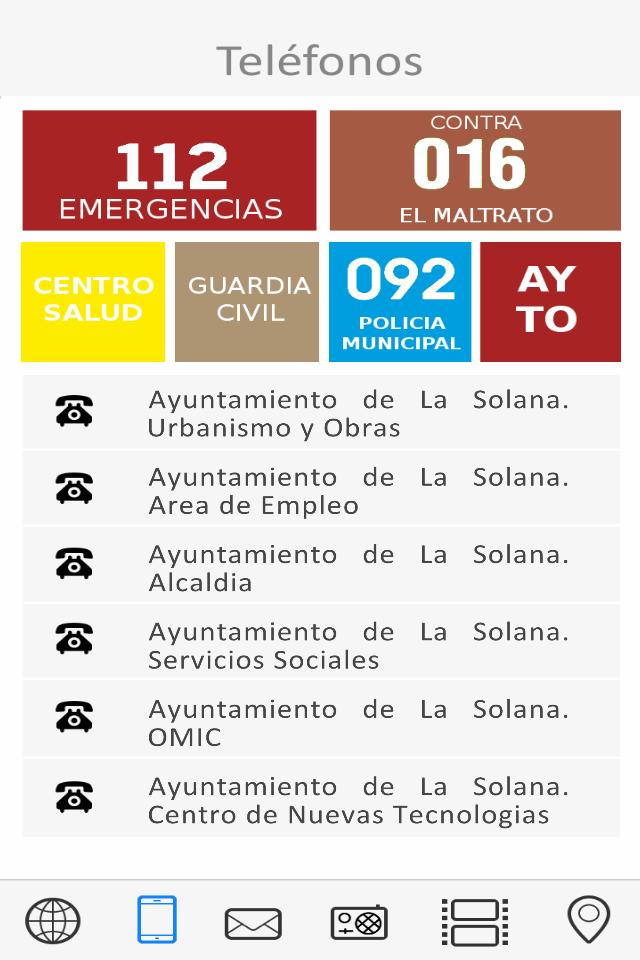
Task: Open the location pin tab
Action: (x=589, y=920)
